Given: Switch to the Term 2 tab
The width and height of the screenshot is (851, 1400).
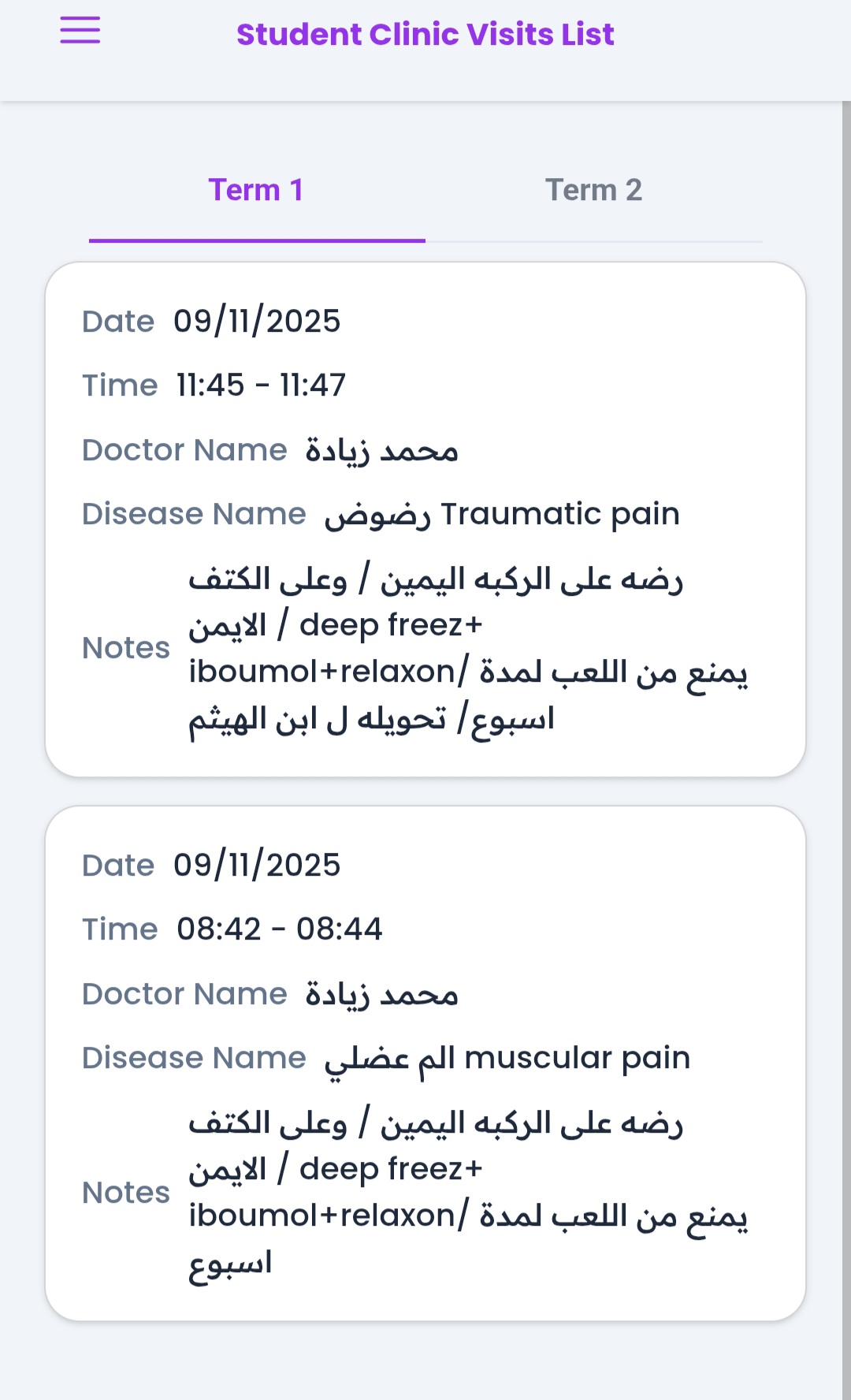Looking at the screenshot, I should pos(593,191).
